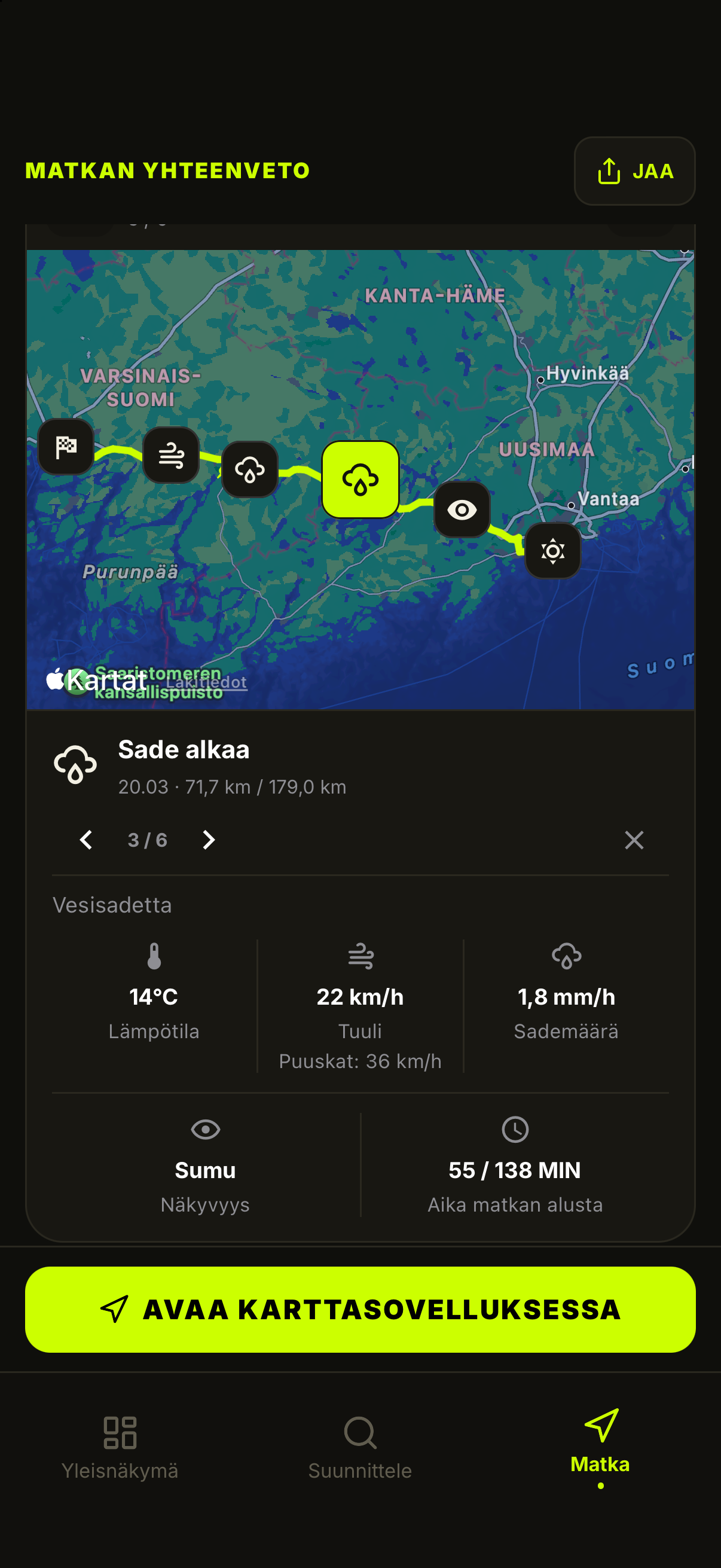Switch to the Suunnittele tab
Image resolution: width=721 pixels, height=1568 pixels.
pyautogui.click(x=360, y=1448)
